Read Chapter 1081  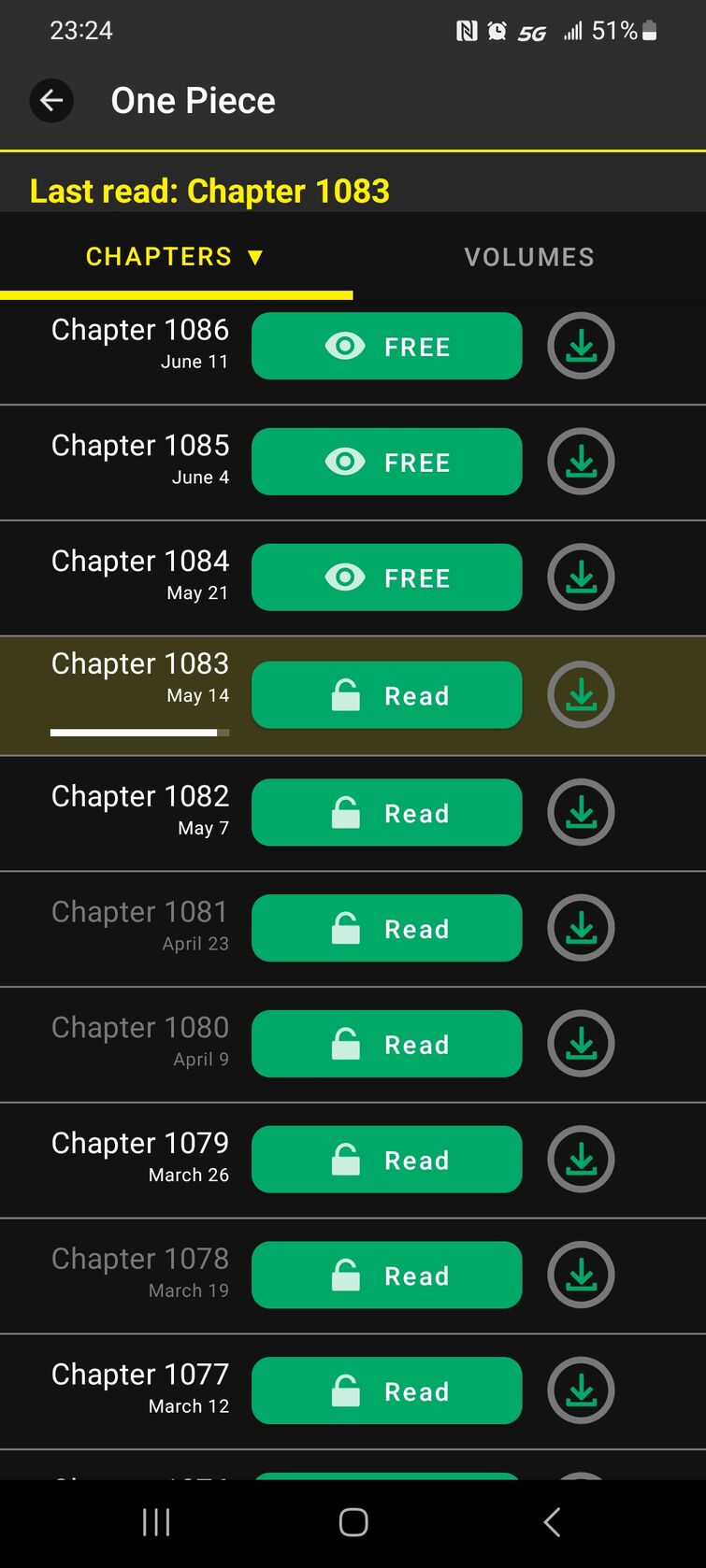click(x=386, y=929)
